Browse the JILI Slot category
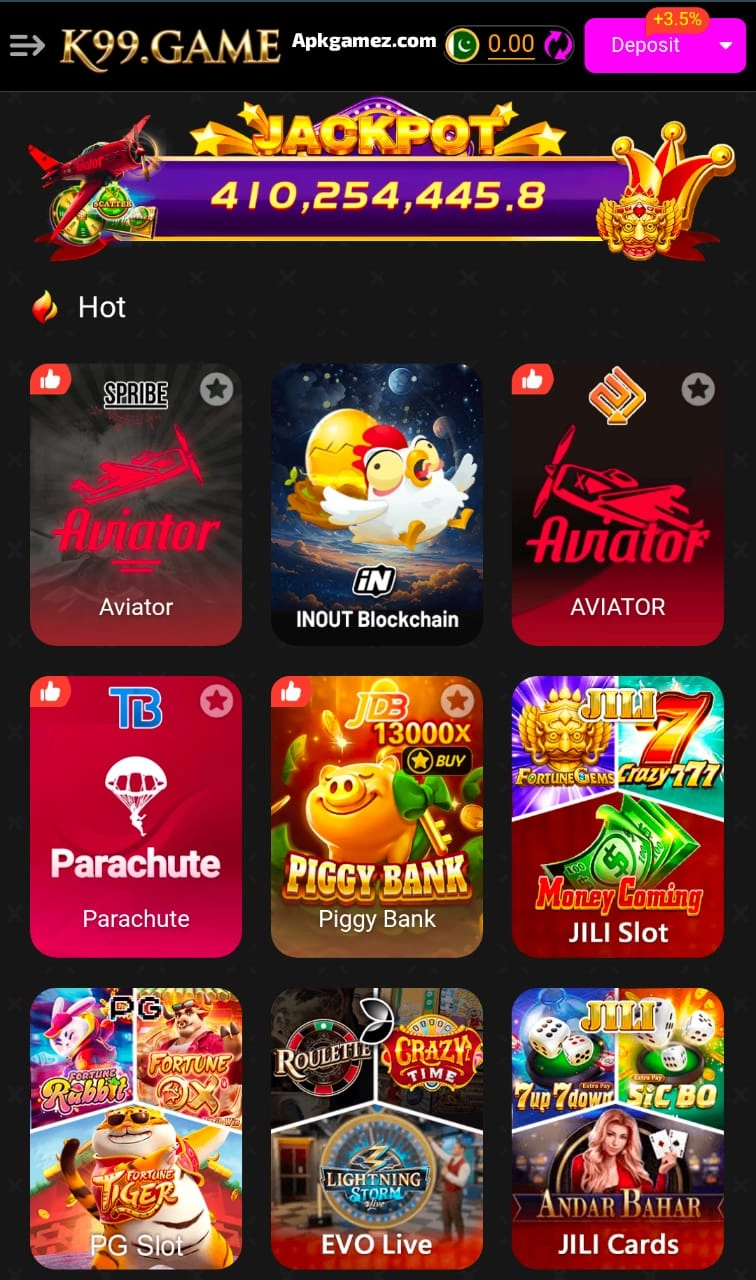Screen dimensions: 756x1280 pyautogui.click(x=617, y=816)
